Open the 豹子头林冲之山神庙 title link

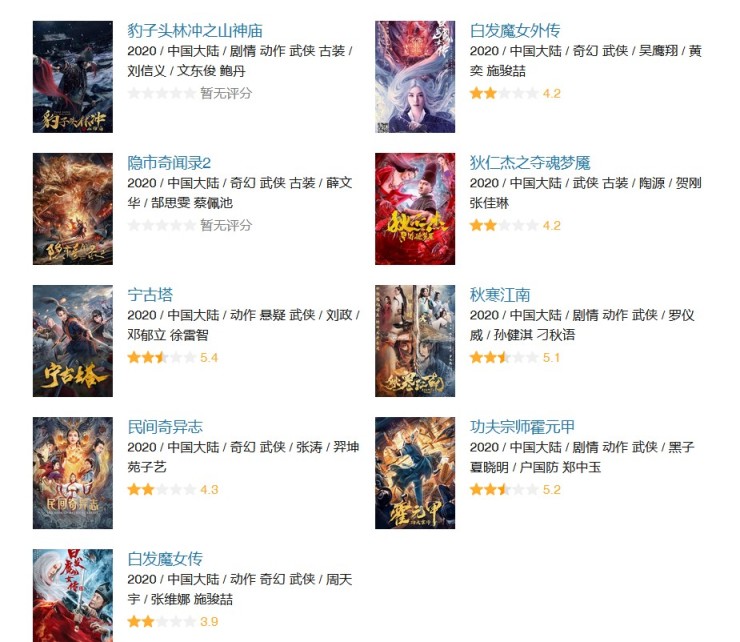(195, 30)
